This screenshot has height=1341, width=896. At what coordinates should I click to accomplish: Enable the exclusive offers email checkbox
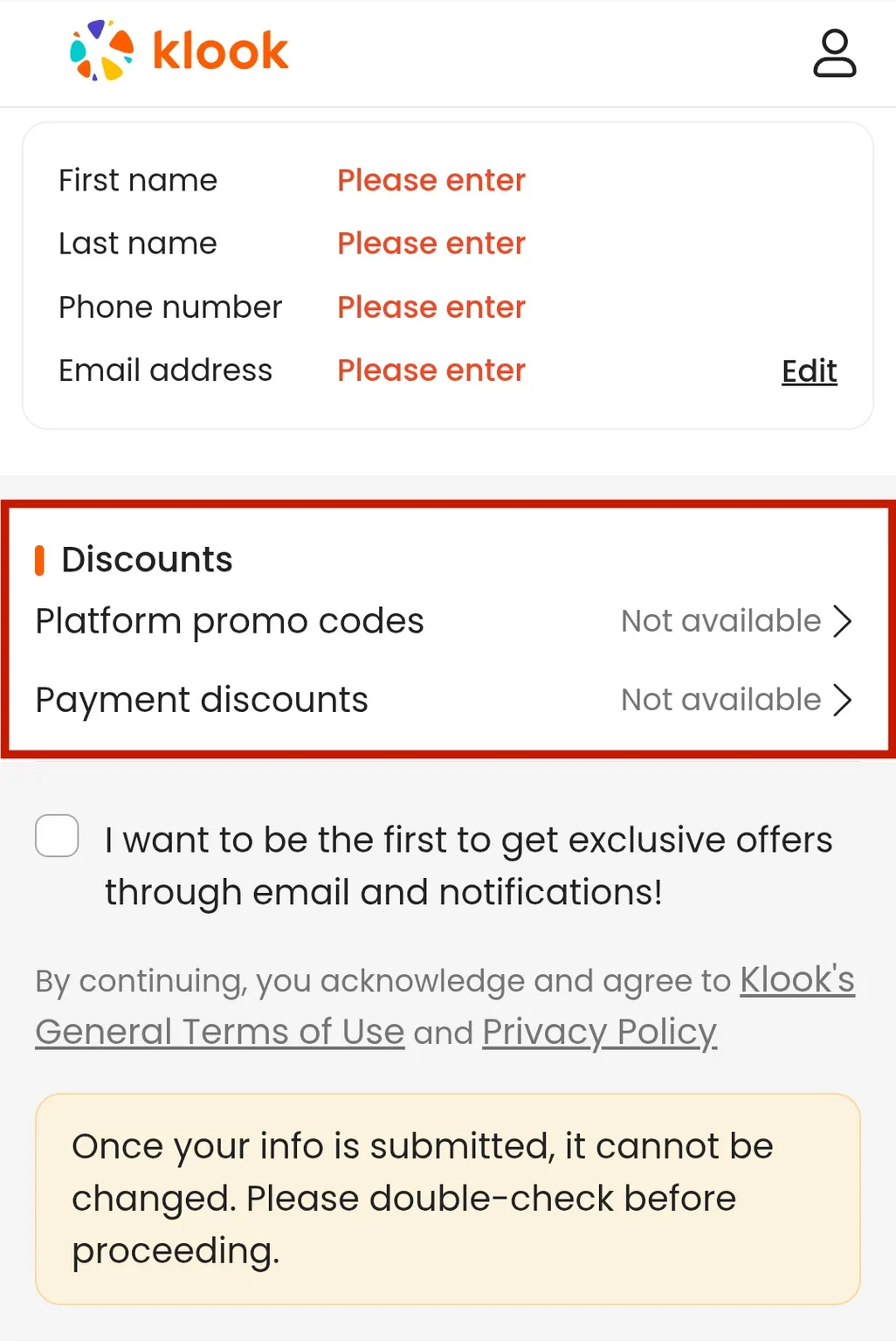coord(56,836)
